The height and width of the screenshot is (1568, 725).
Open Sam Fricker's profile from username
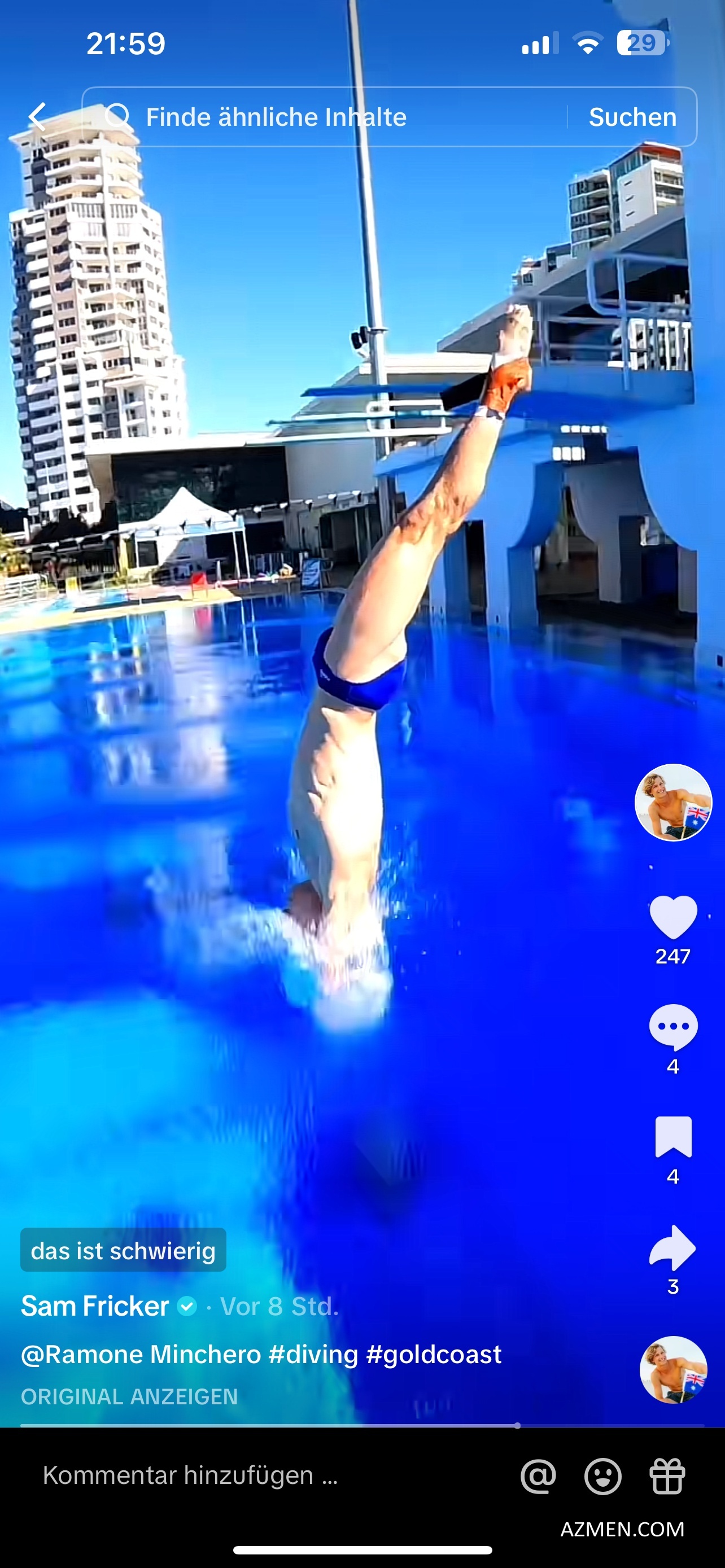(95, 1306)
